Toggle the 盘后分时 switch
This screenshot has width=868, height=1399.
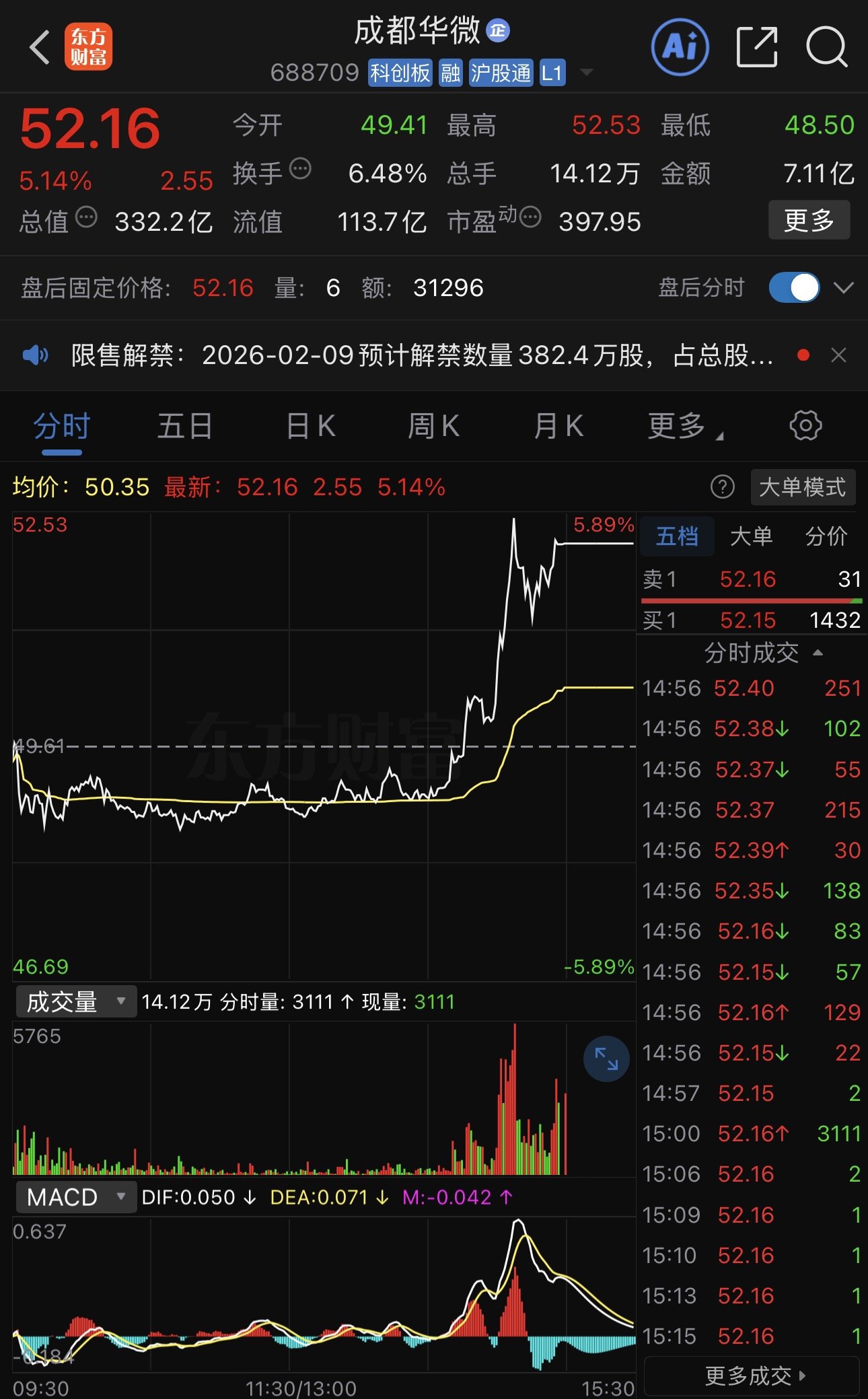tap(794, 288)
